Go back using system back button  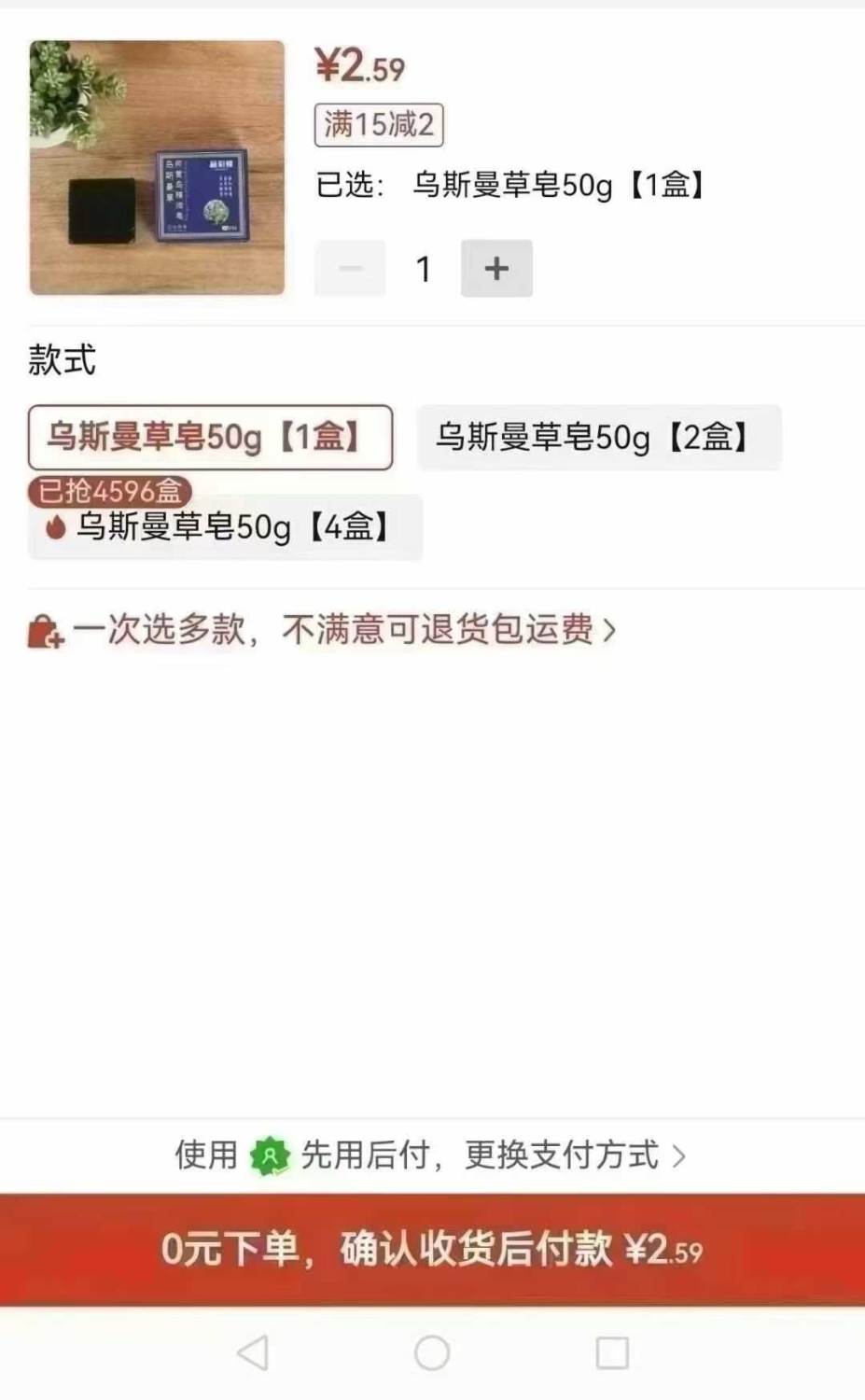click(253, 1352)
